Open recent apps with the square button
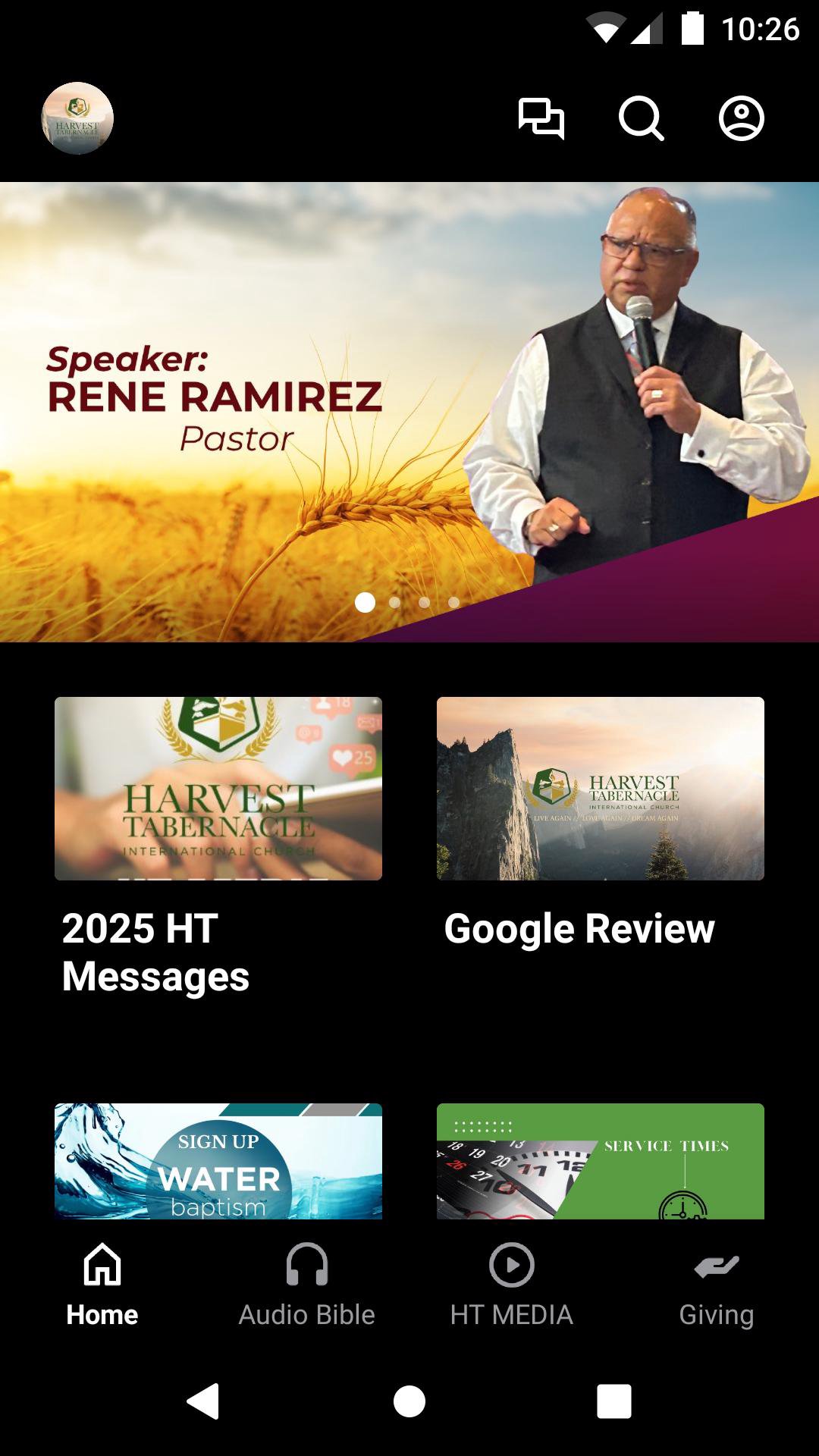Viewport: 819px width, 1456px height. pyautogui.click(x=614, y=1401)
